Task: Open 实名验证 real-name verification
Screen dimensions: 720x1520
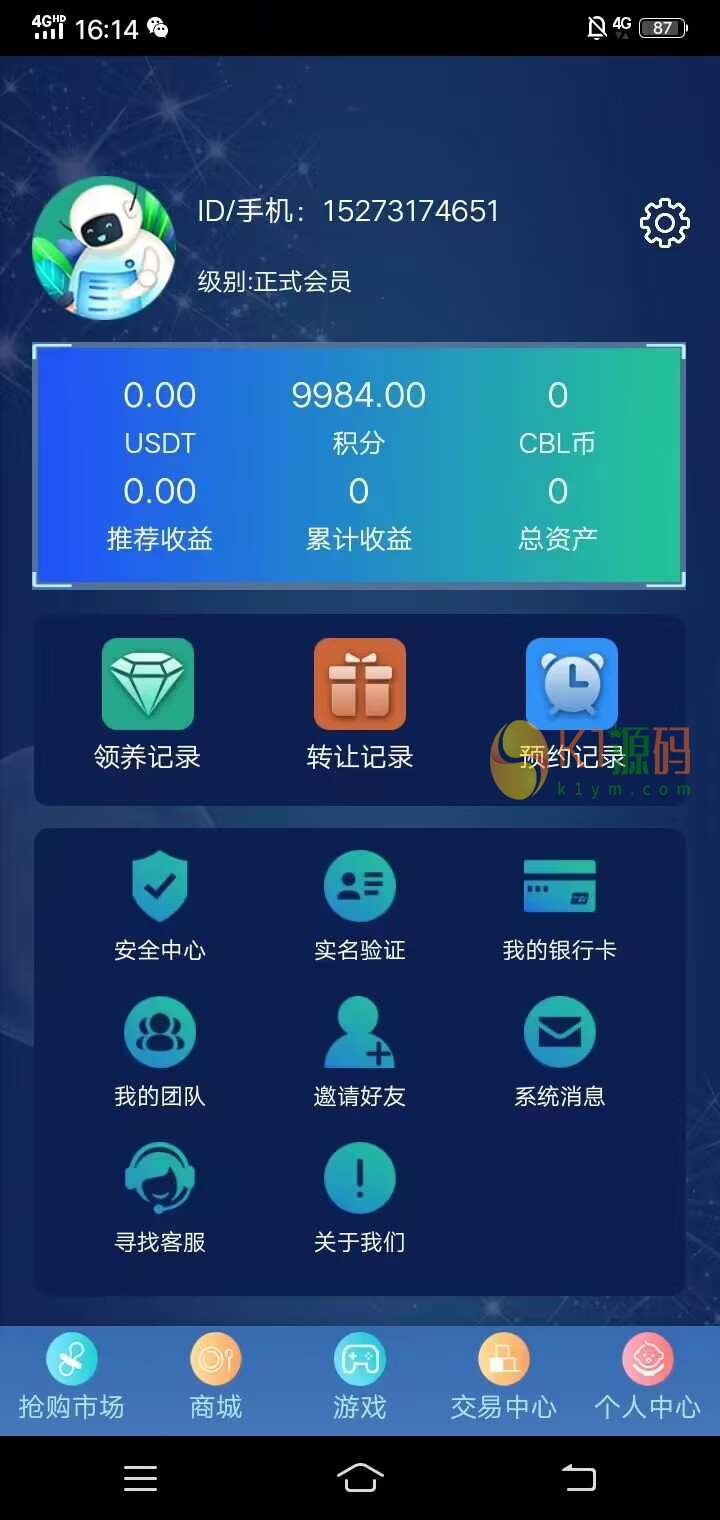Action: coord(360,906)
